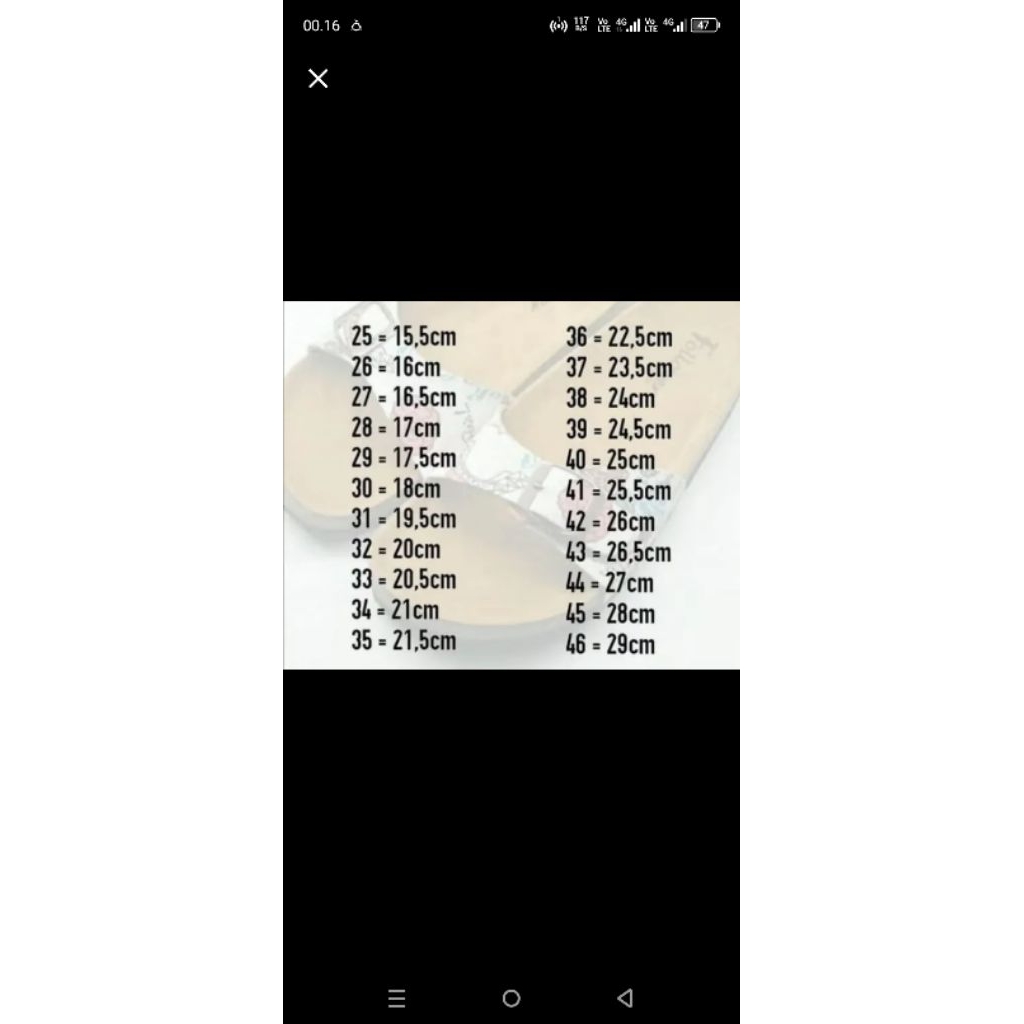Image resolution: width=1024 pixels, height=1024 pixels.
Task: Tap the system back button
Action: [625, 998]
